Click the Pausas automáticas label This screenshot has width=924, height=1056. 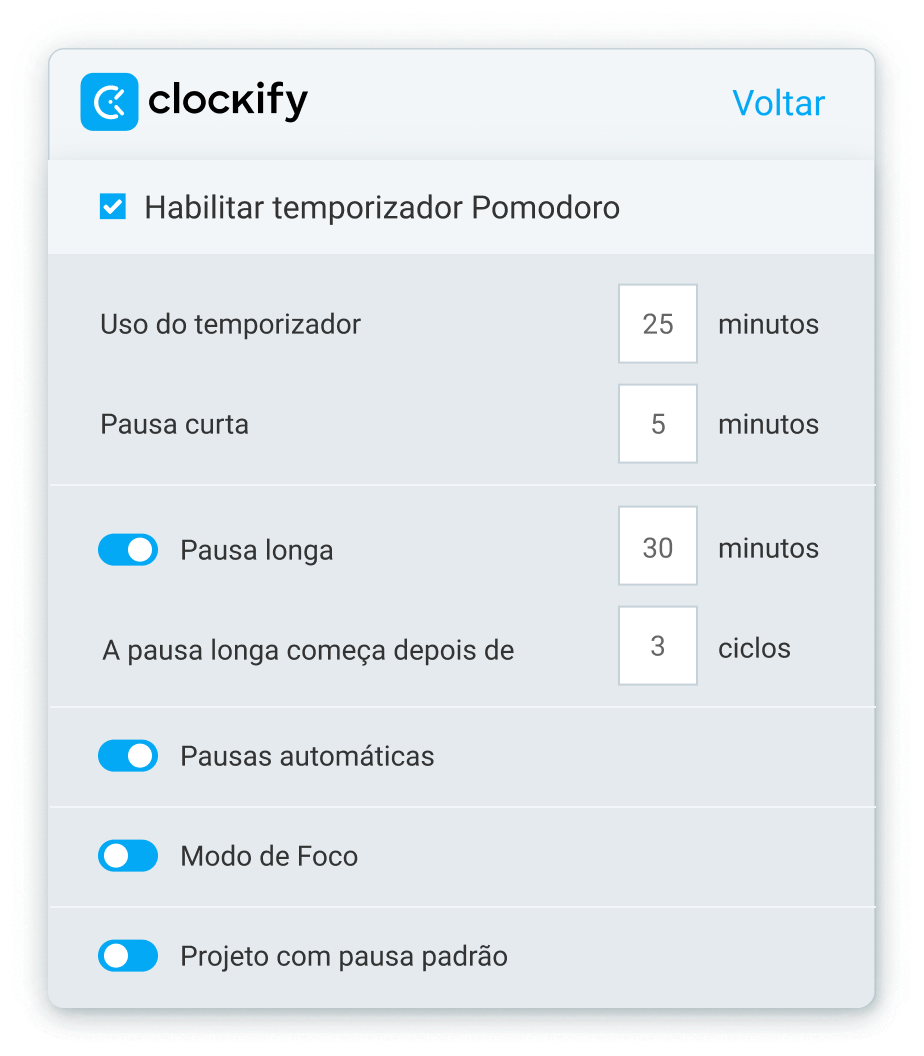pos(305,756)
